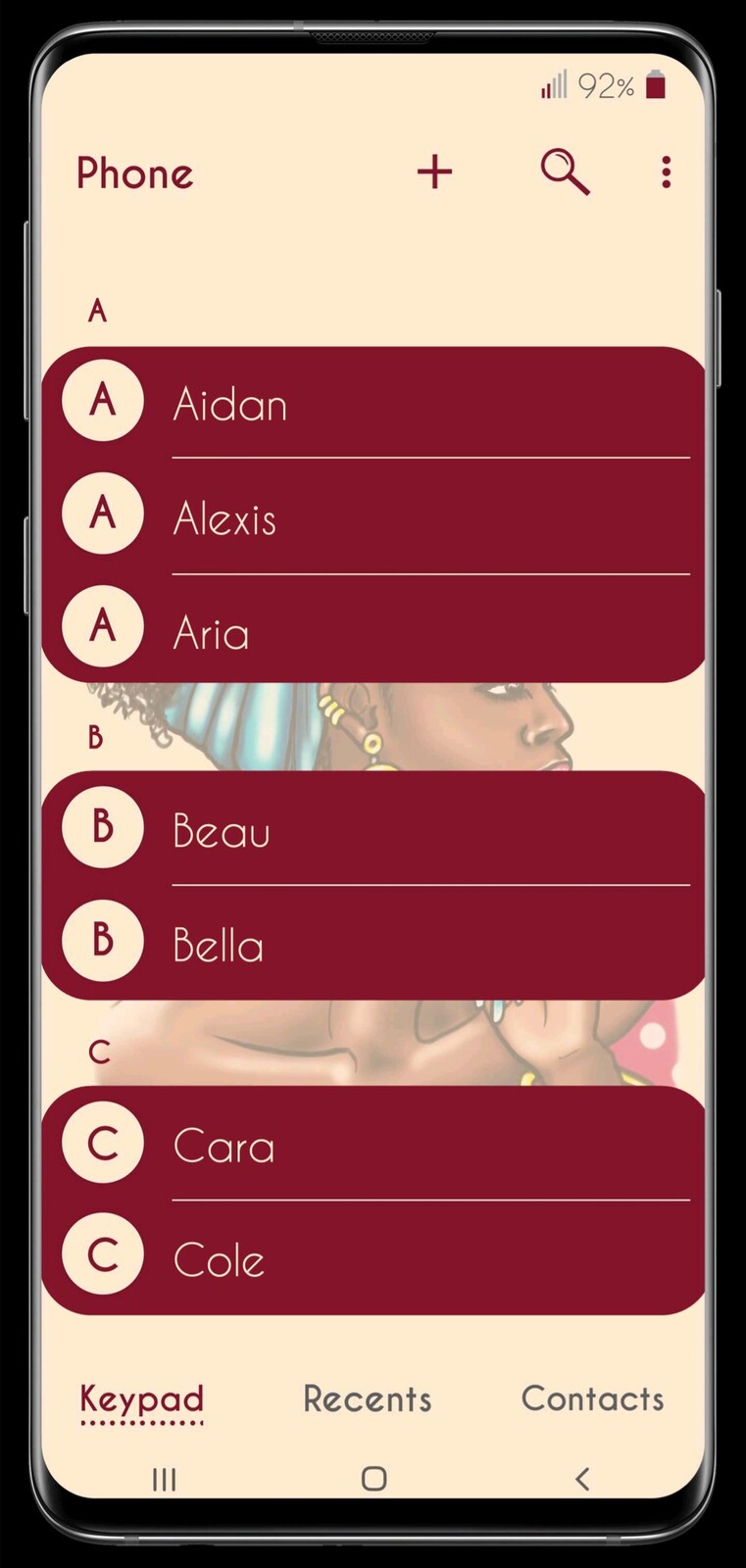Open the search magnifier
The image size is (746, 1568).
565,172
